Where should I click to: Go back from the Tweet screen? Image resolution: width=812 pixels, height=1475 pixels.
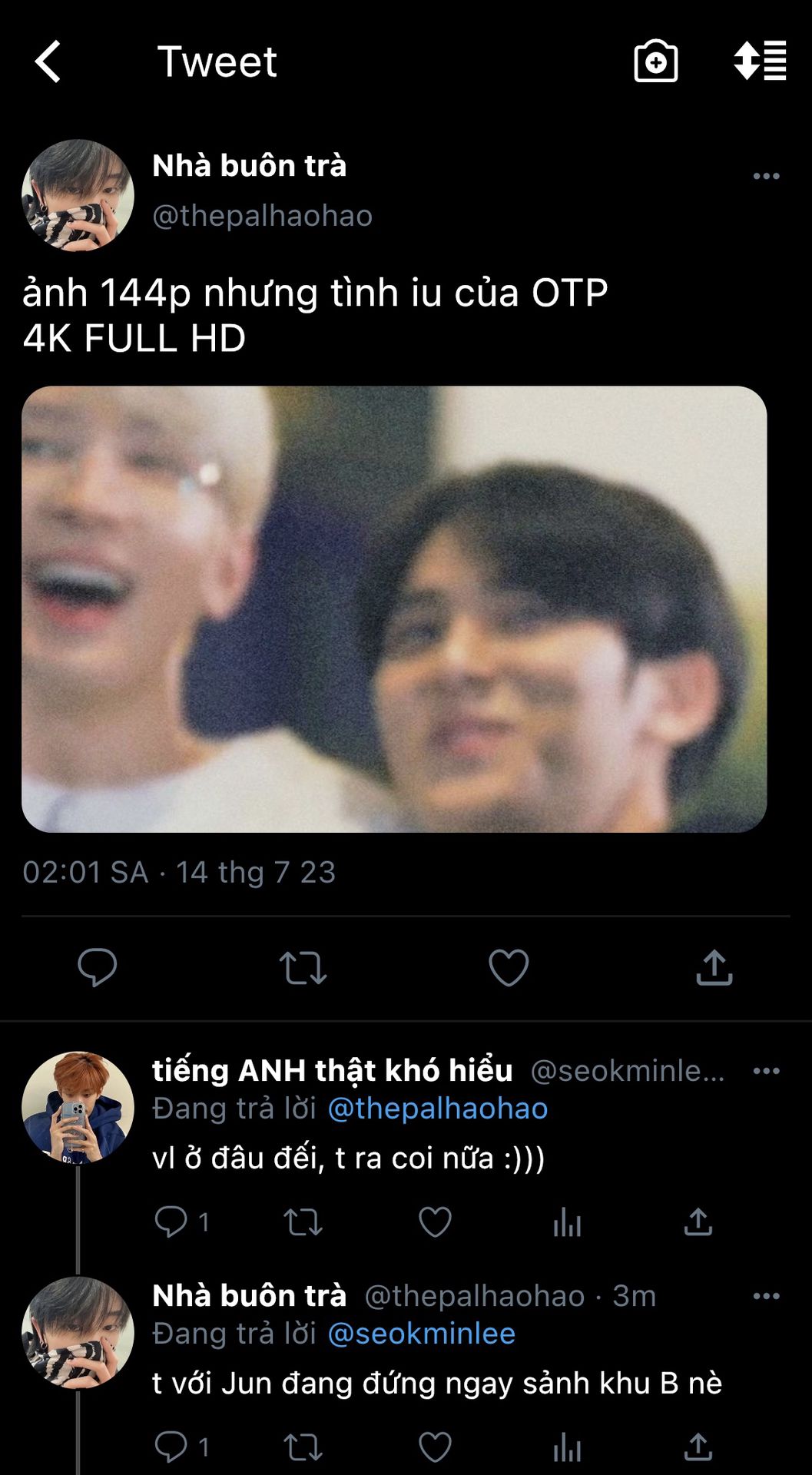[48, 61]
